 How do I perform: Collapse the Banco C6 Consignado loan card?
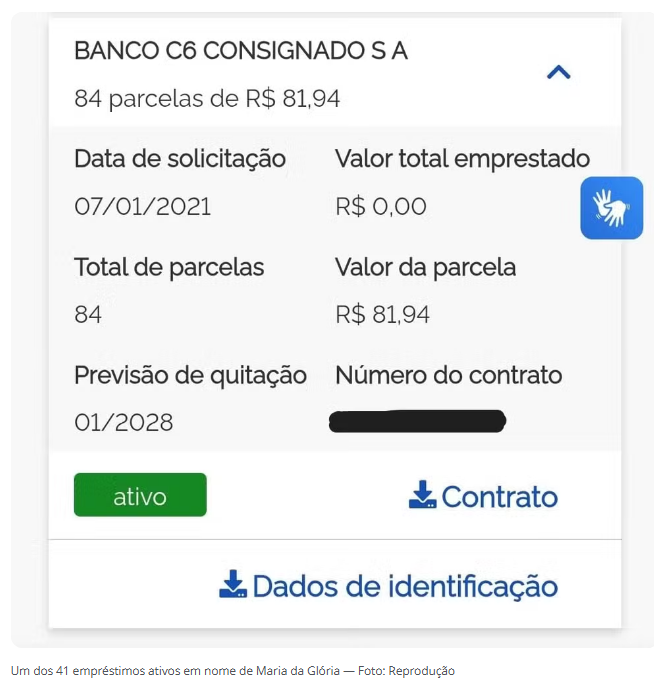tap(558, 72)
